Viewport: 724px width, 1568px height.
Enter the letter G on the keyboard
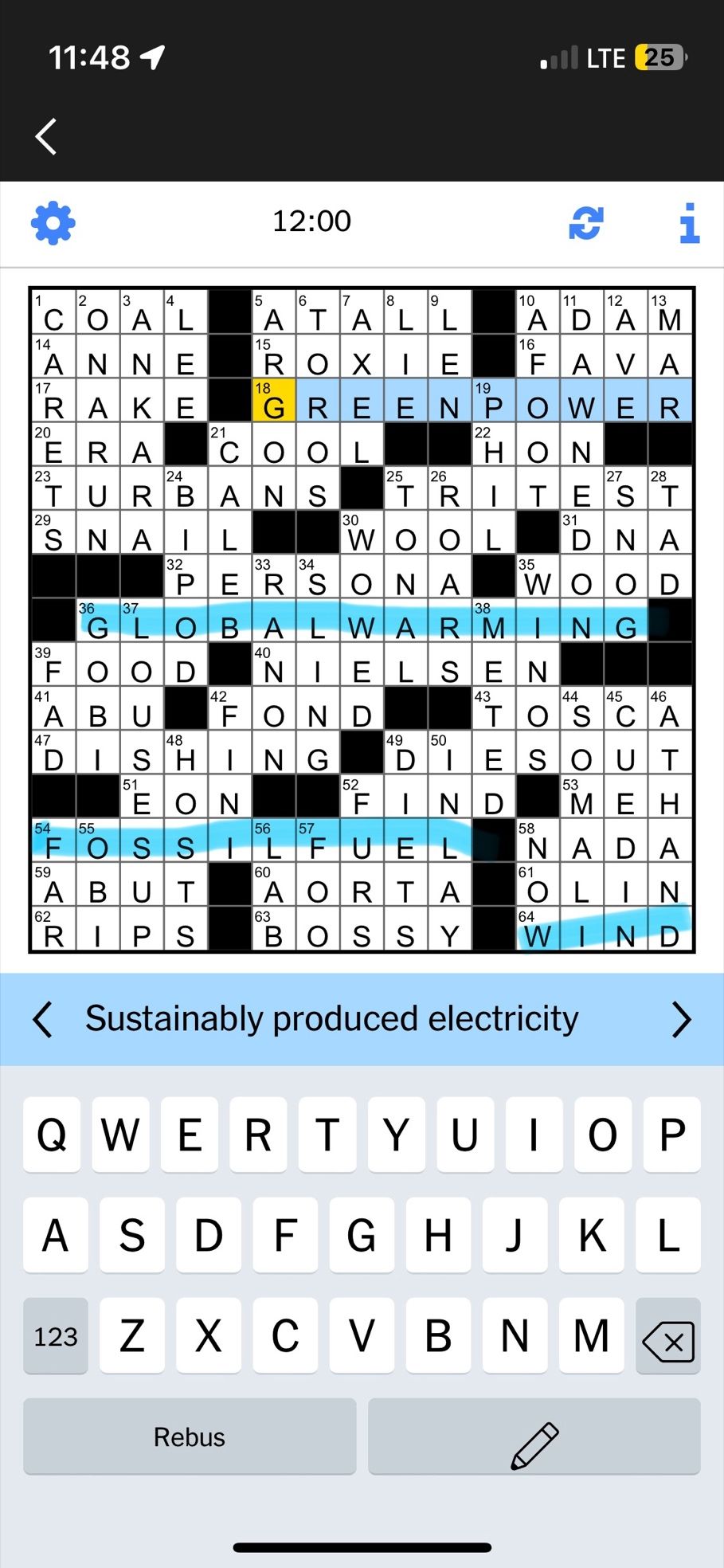pos(361,1236)
